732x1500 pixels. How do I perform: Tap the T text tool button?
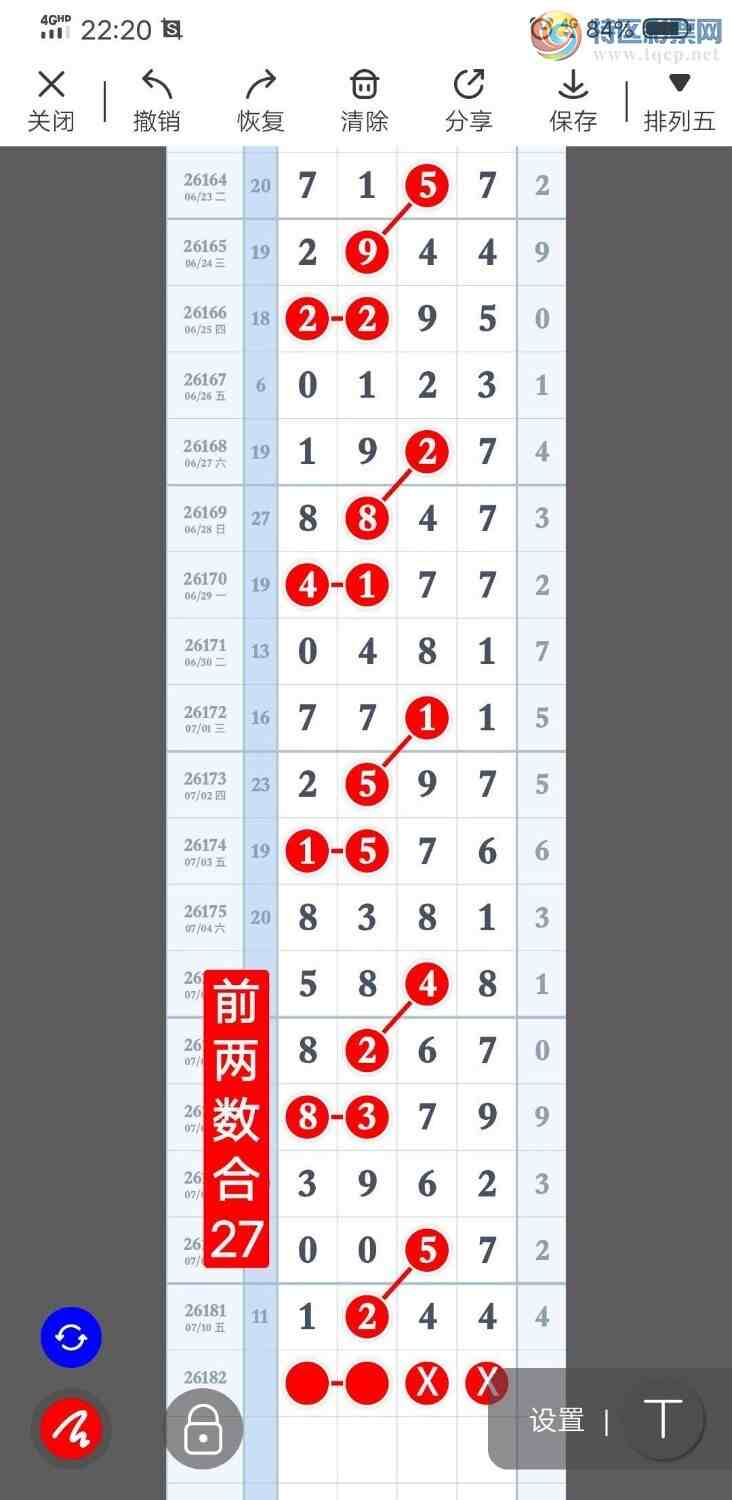click(663, 1419)
